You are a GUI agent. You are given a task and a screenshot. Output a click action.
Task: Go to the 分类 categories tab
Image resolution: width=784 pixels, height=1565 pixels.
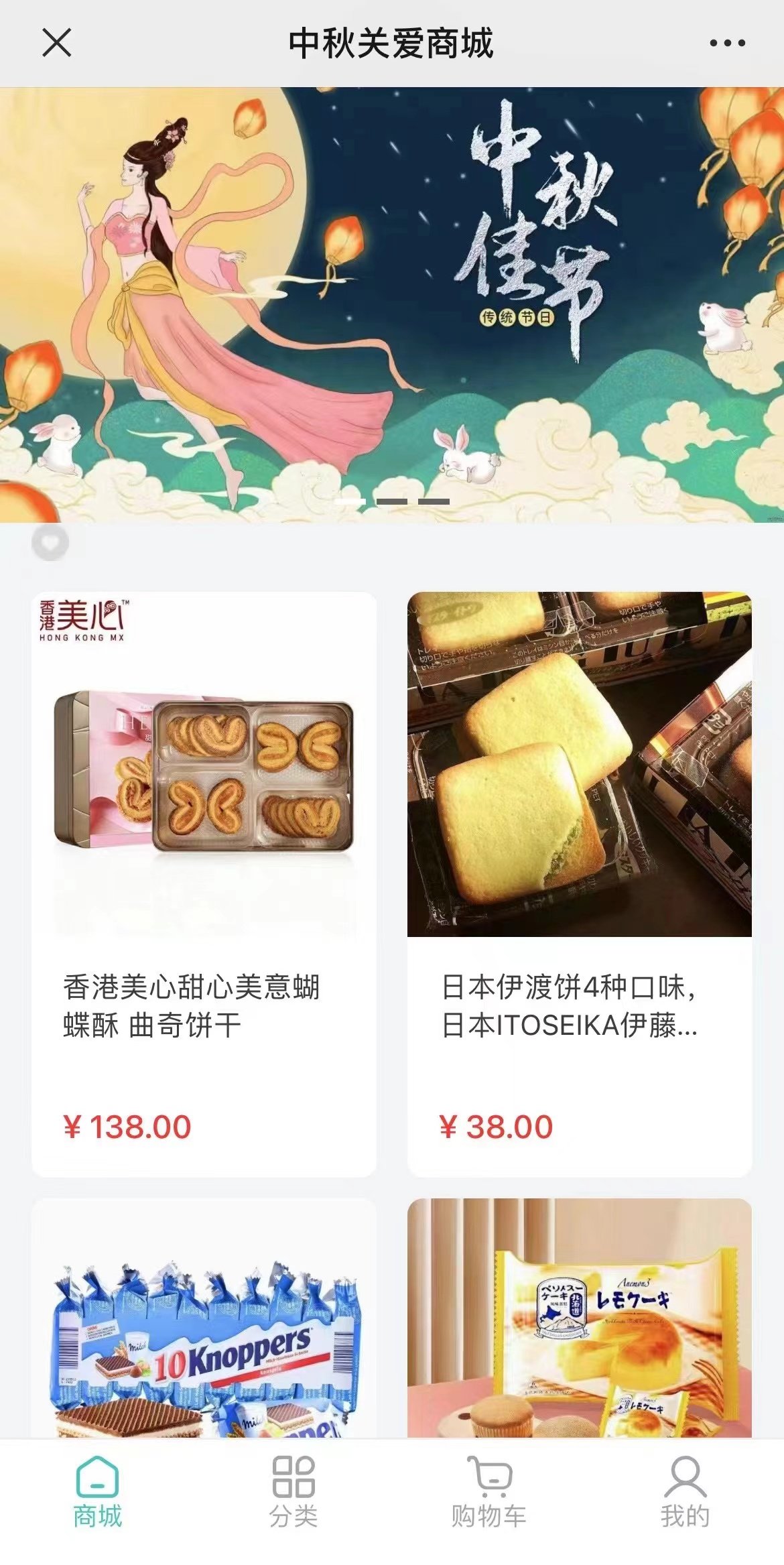click(x=293, y=1492)
